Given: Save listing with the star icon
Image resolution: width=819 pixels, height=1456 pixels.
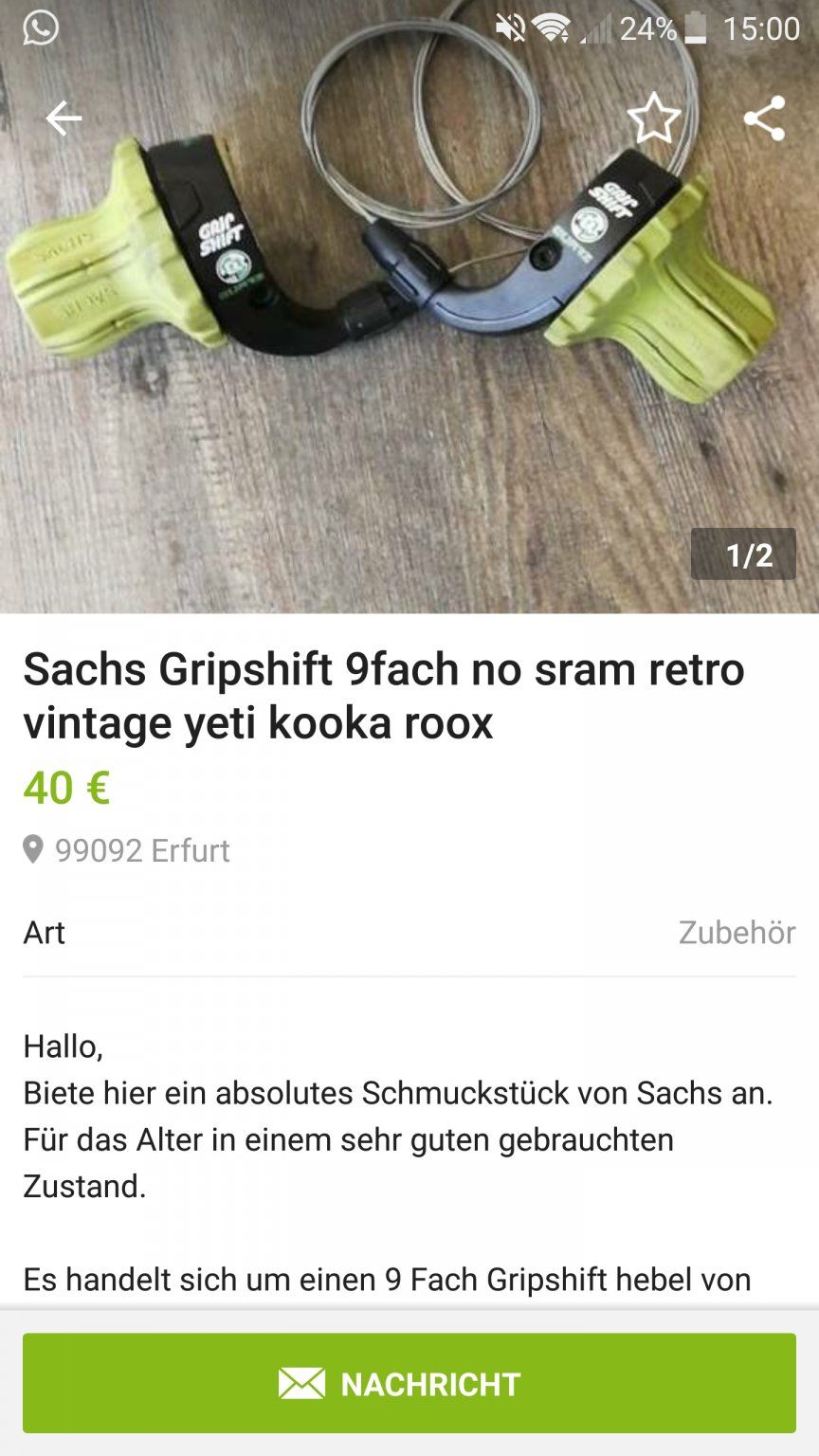Looking at the screenshot, I should [654, 119].
